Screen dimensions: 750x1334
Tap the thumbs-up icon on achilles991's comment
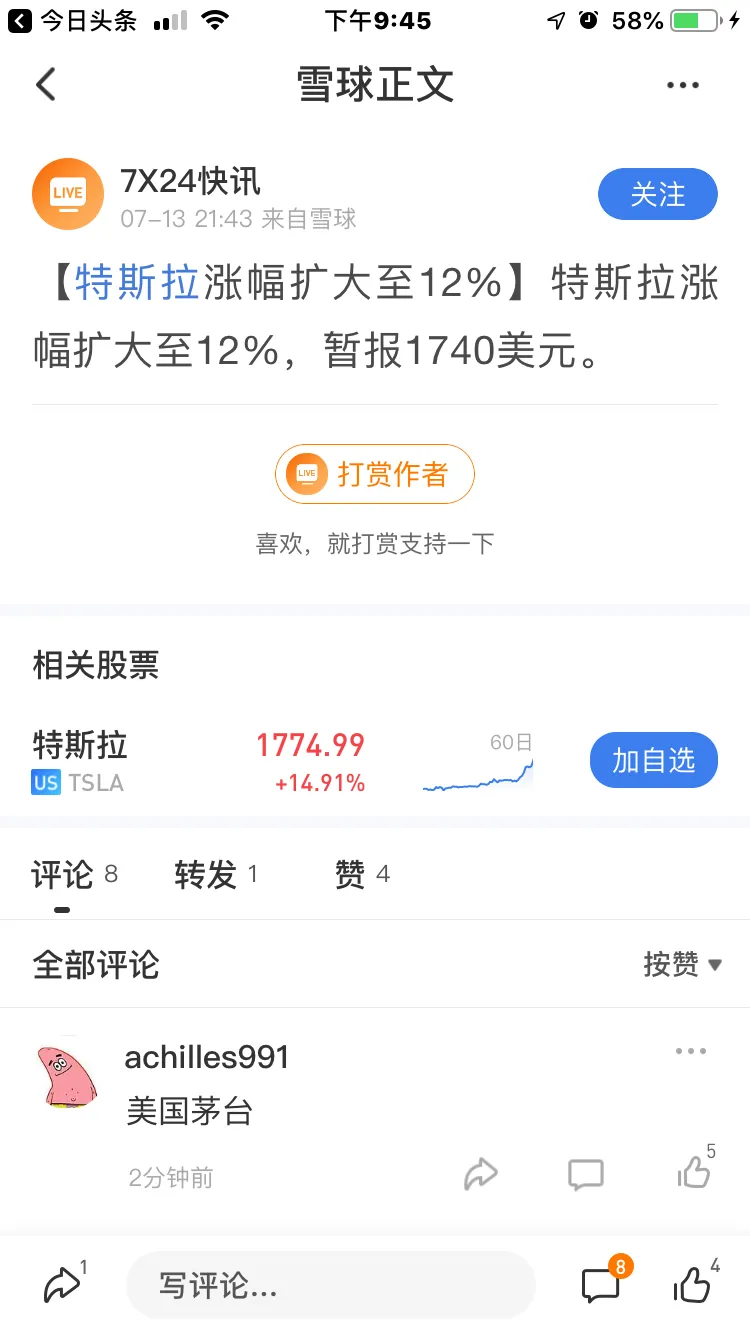coord(692,1174)
